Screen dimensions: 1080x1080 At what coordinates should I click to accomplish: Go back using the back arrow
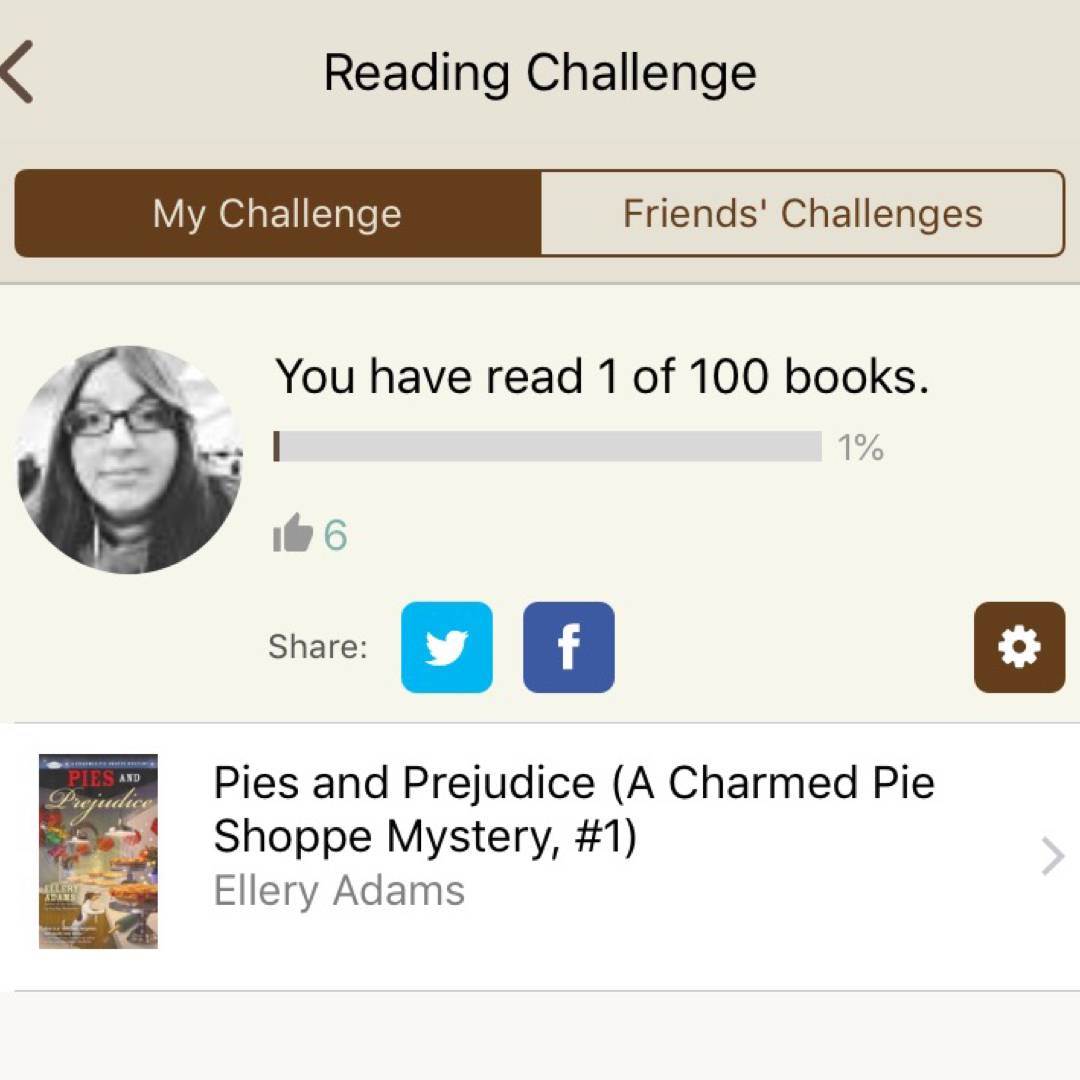click(20, 74)
